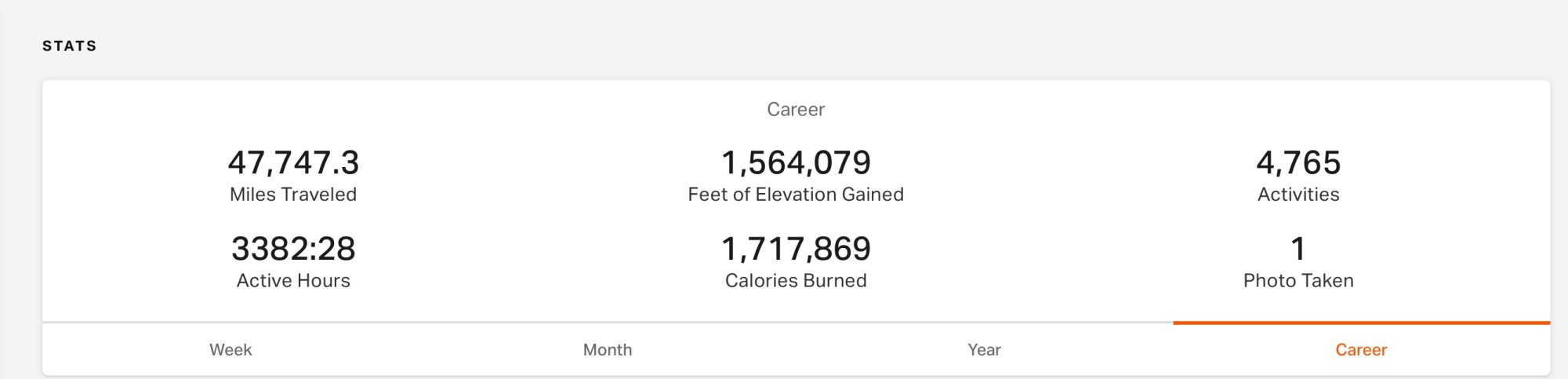The height and width of the screenshot is (379, 1568).
Task: Open the Career stats tab
Action: [1361, 350]
